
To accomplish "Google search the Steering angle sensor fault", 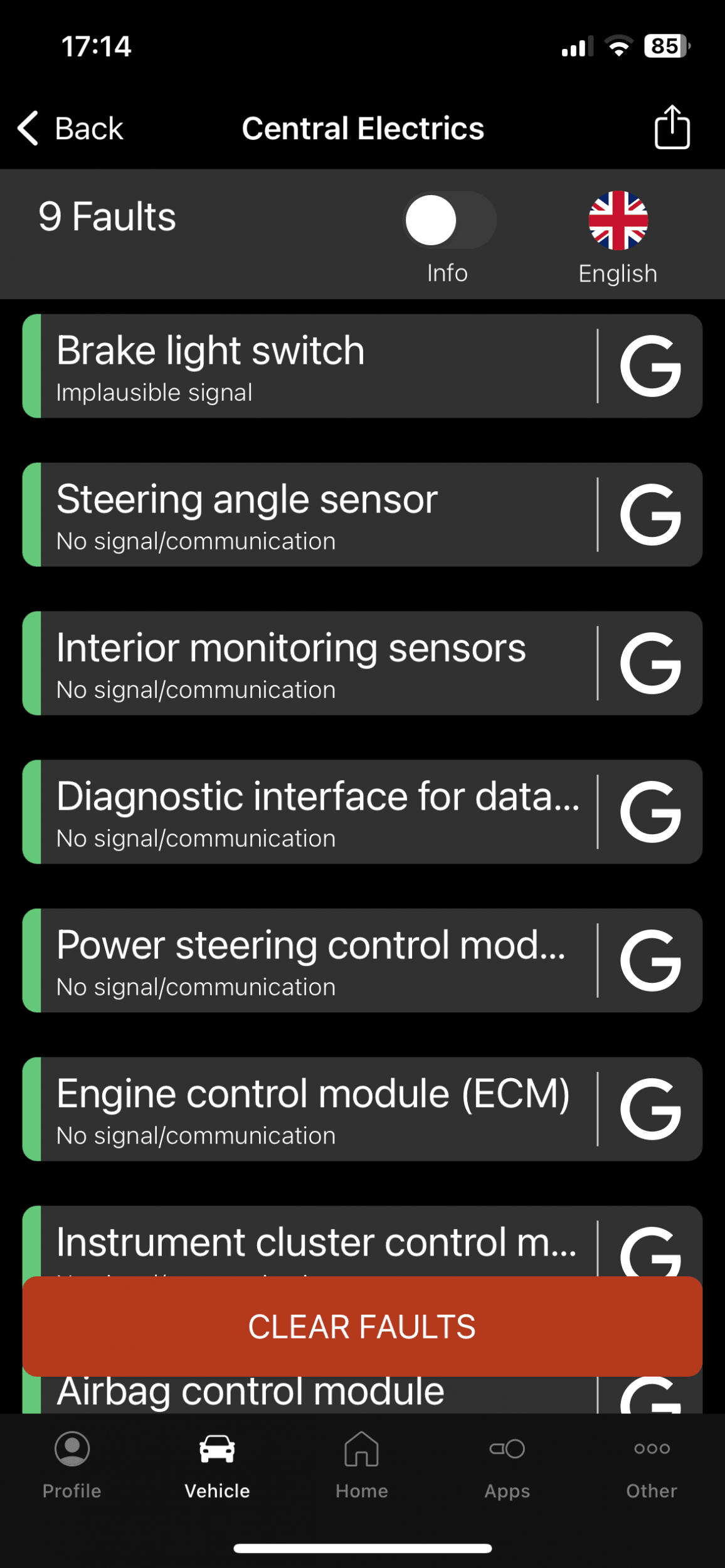I will [x=650, y=515].
